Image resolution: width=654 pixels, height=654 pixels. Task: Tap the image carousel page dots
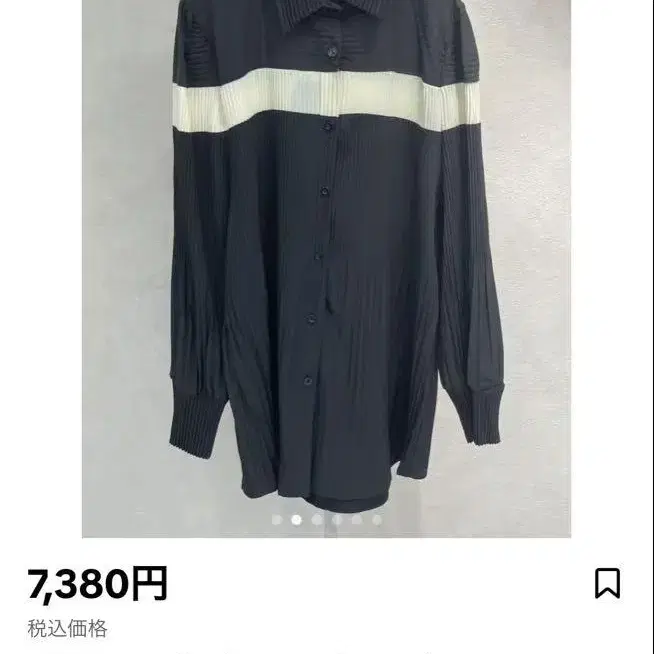click(326, 520)
